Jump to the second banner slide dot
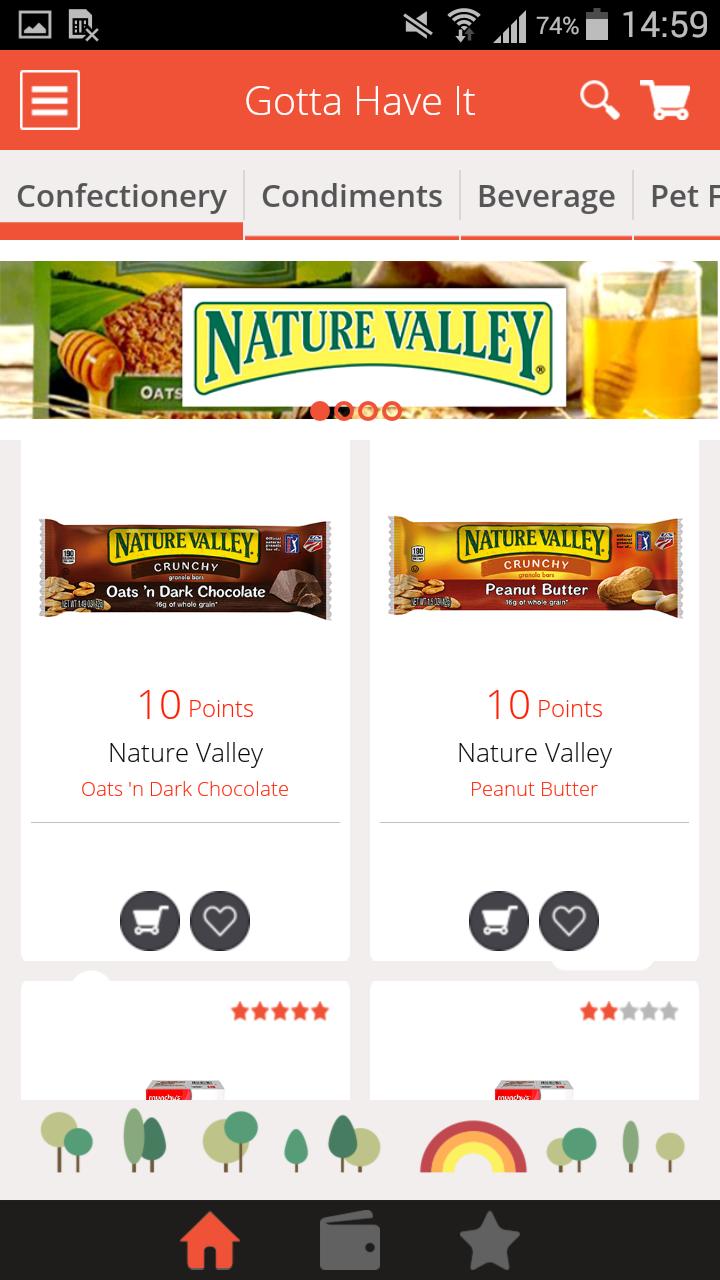 pos(344,411)
